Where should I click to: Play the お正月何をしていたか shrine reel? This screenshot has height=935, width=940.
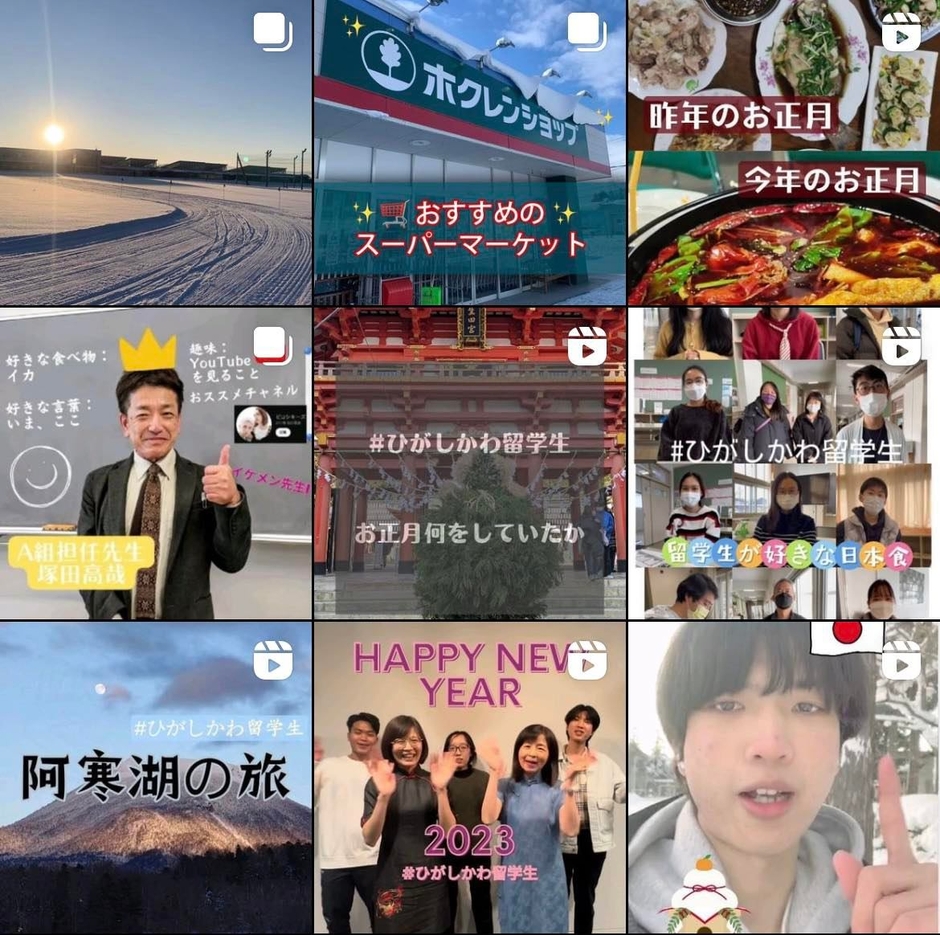(469, 464)
